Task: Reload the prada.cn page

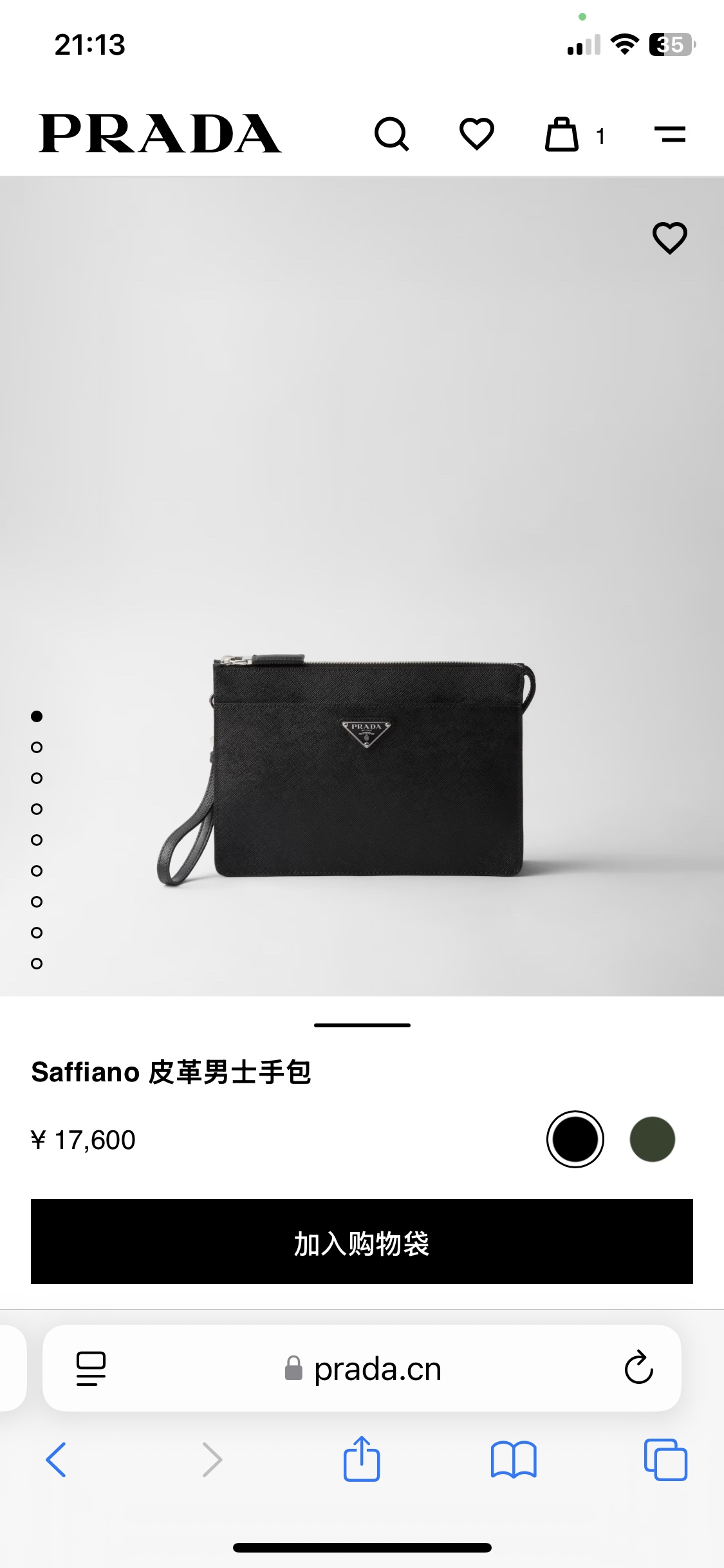Action: [638, 1367]
